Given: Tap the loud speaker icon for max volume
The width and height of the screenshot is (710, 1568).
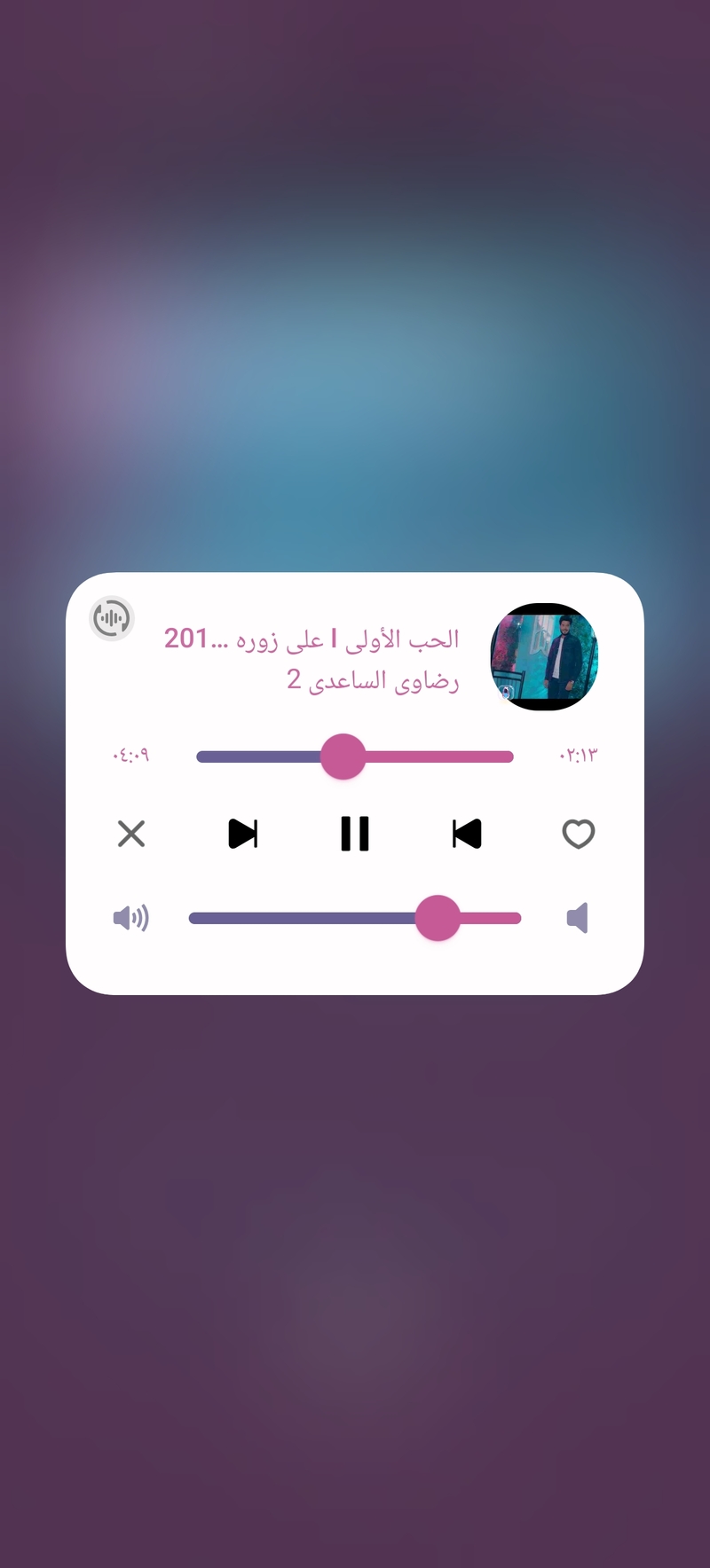Looking at the screenshot, I should pyautogui.click(x=131, y=918).
